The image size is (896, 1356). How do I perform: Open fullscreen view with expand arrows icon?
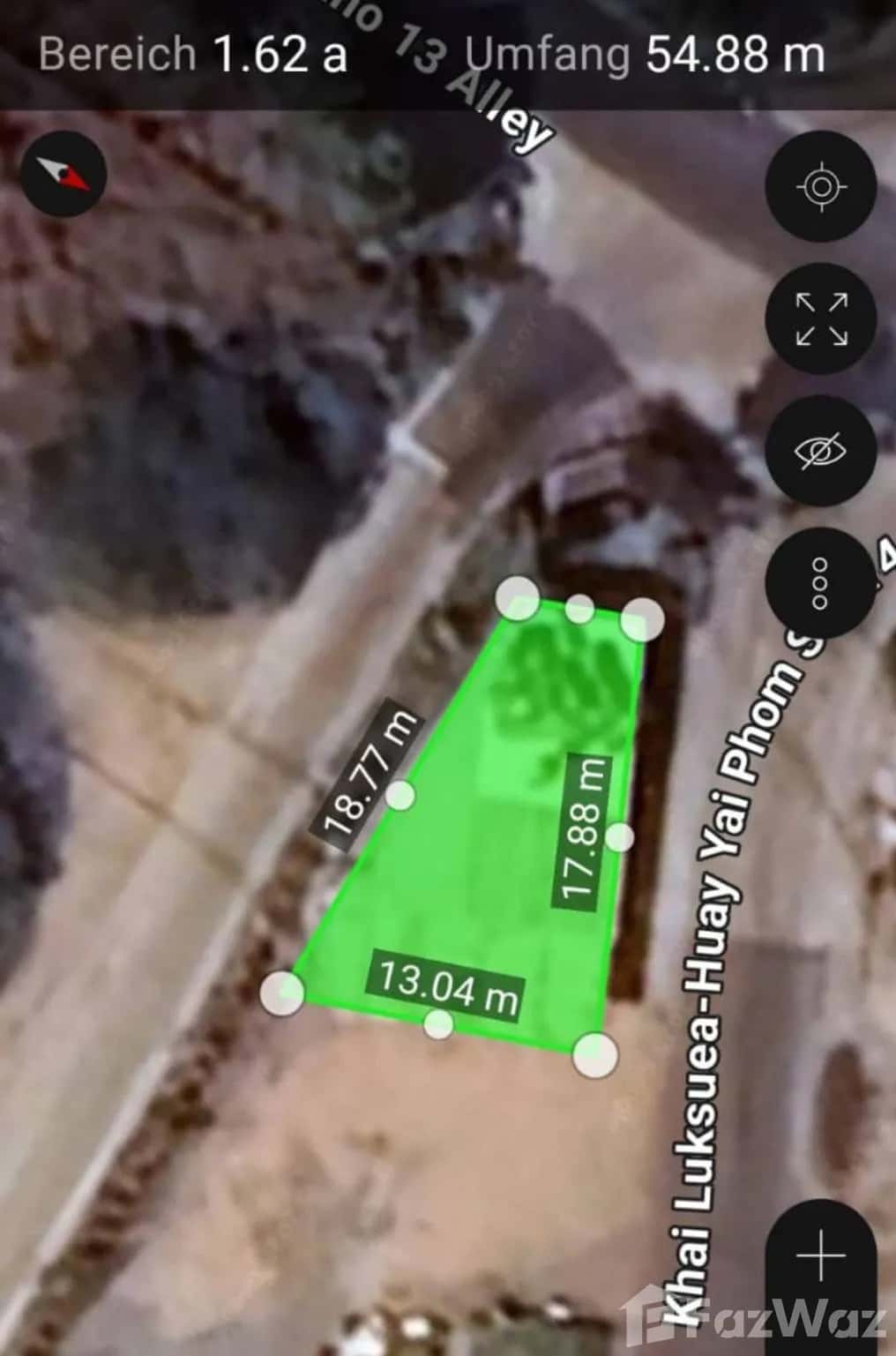pos(822,318)
